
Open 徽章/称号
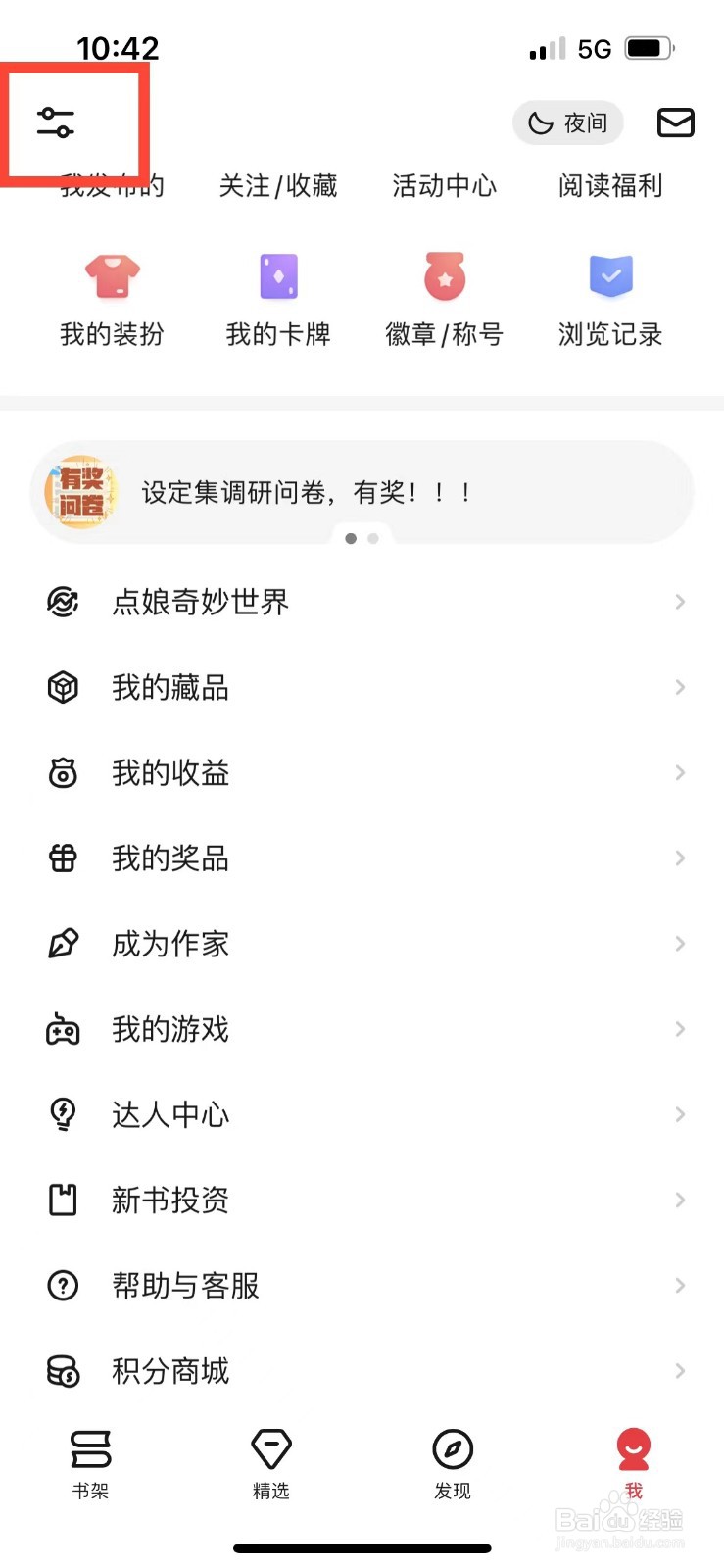tap(444, 299)
